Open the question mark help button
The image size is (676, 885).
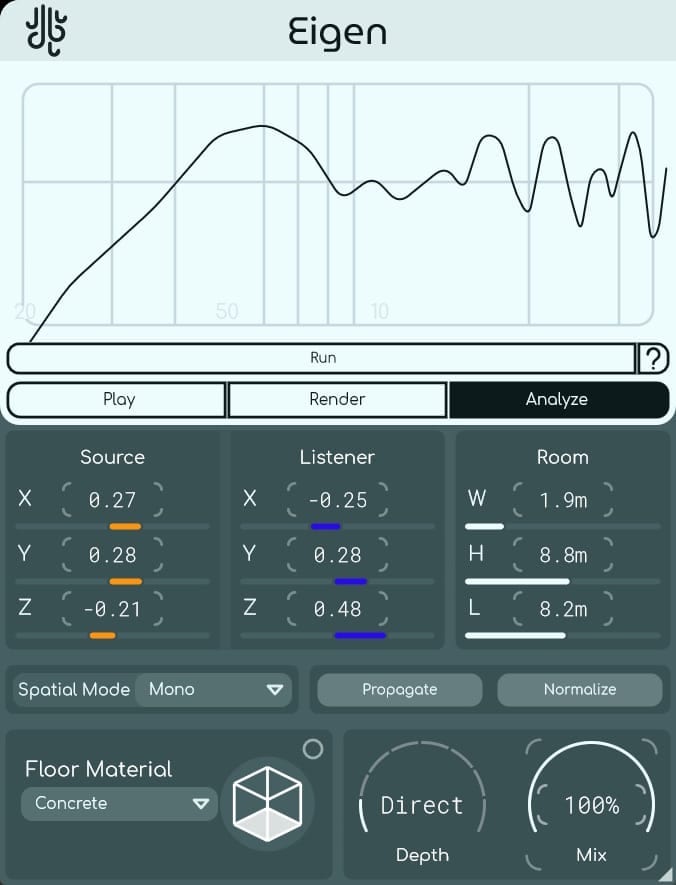653,358
